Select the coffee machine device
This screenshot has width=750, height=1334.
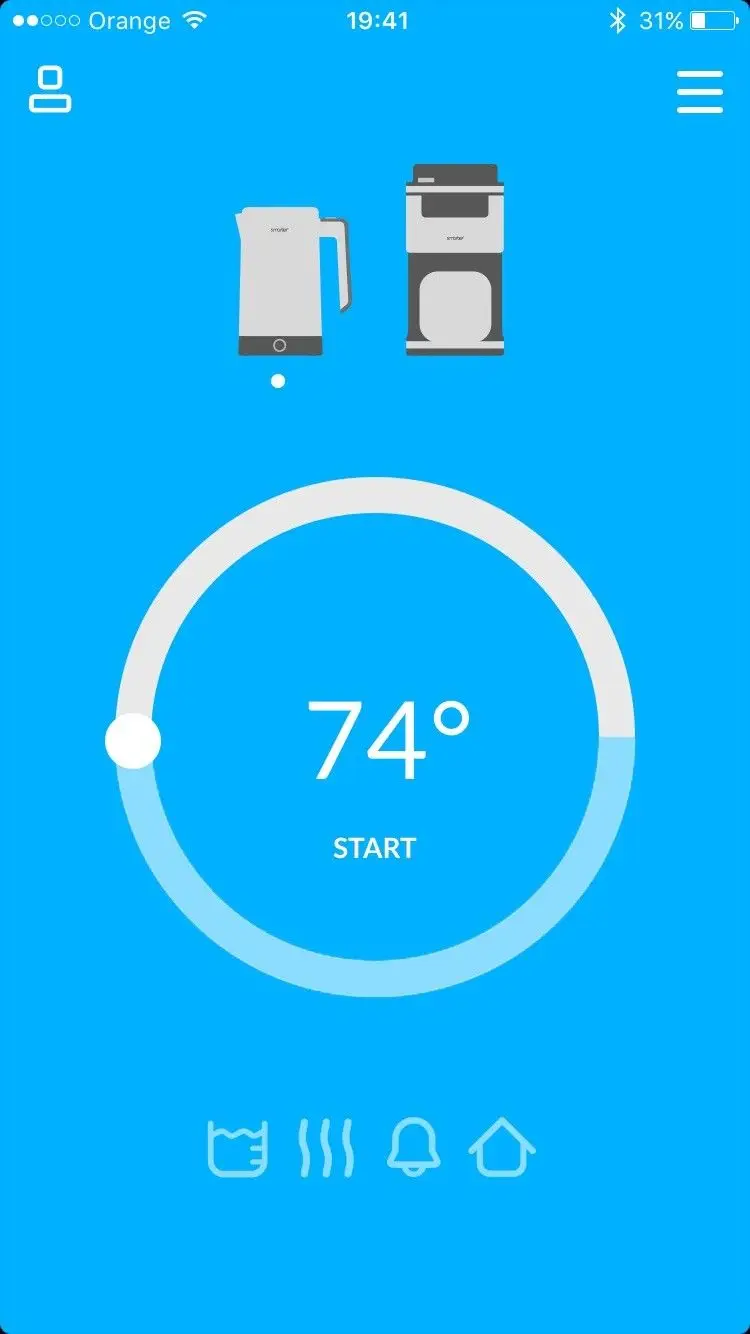pos(454,260)
